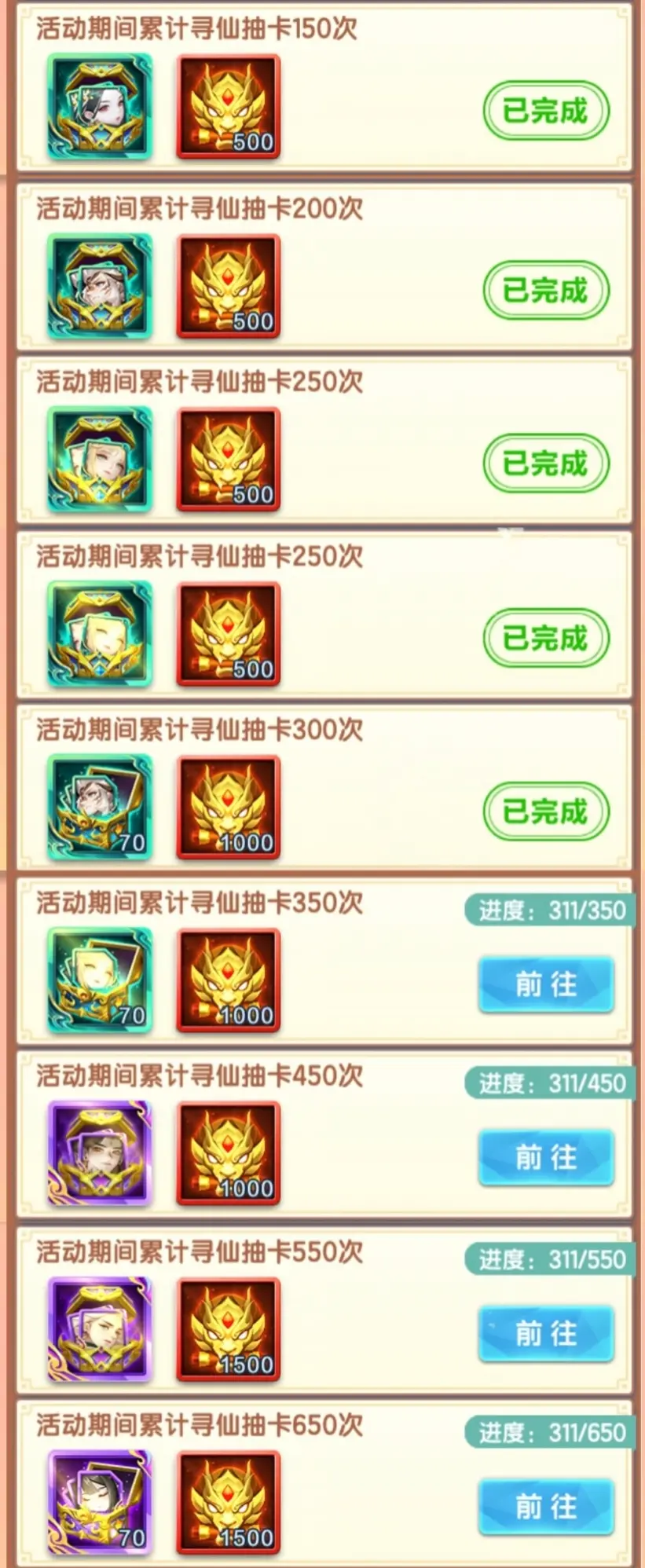View purple chest x70 in 650次 task
Viewport: 645px width, 1568px height.
pos(99,1502)
